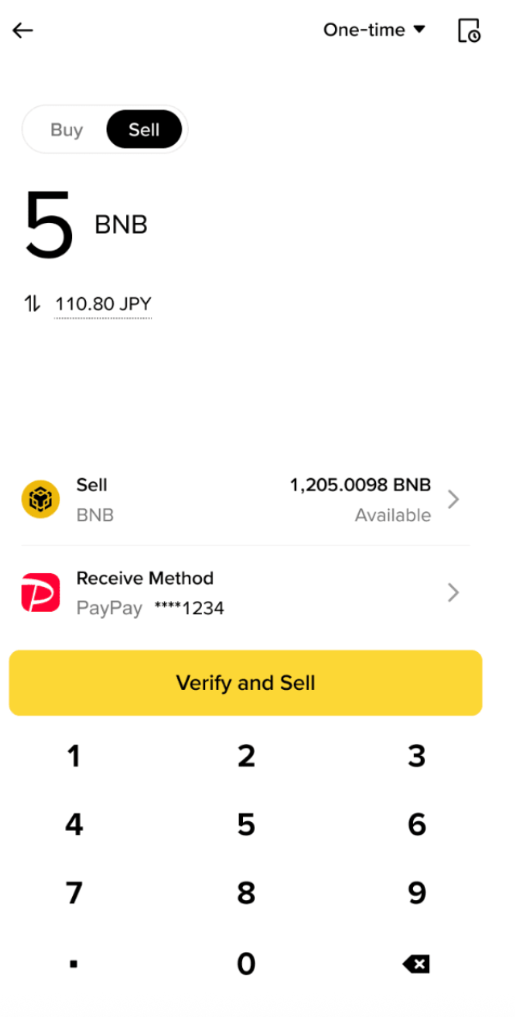Enter digit 7 on the keypad
The image size is (515, 1017).
[74, 894]
